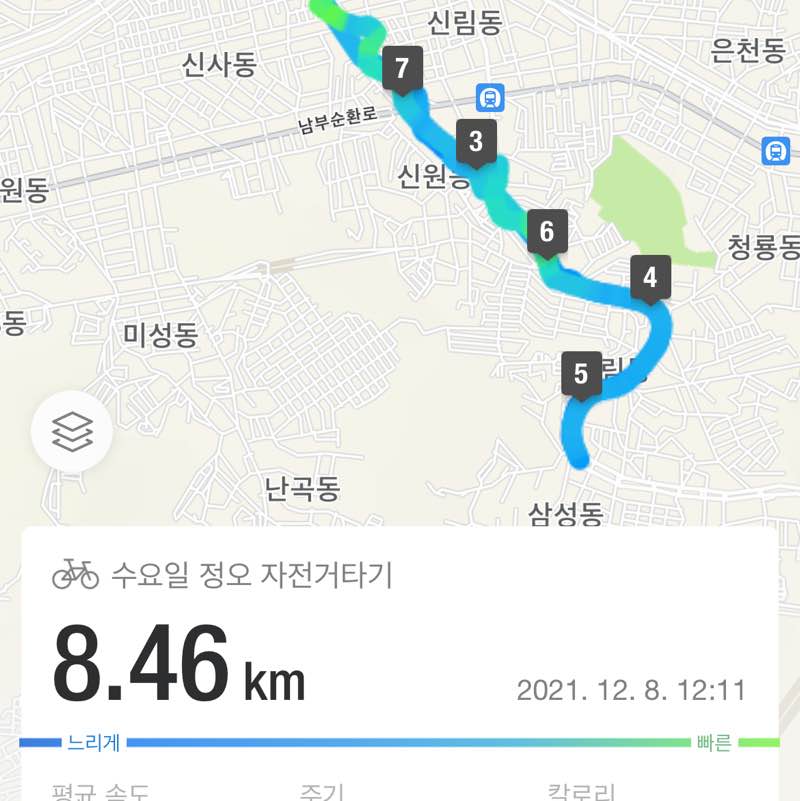Tap kilometer marker 7 on the route
Viewport: 800px width, 801px height.
[x=403, y=70]
